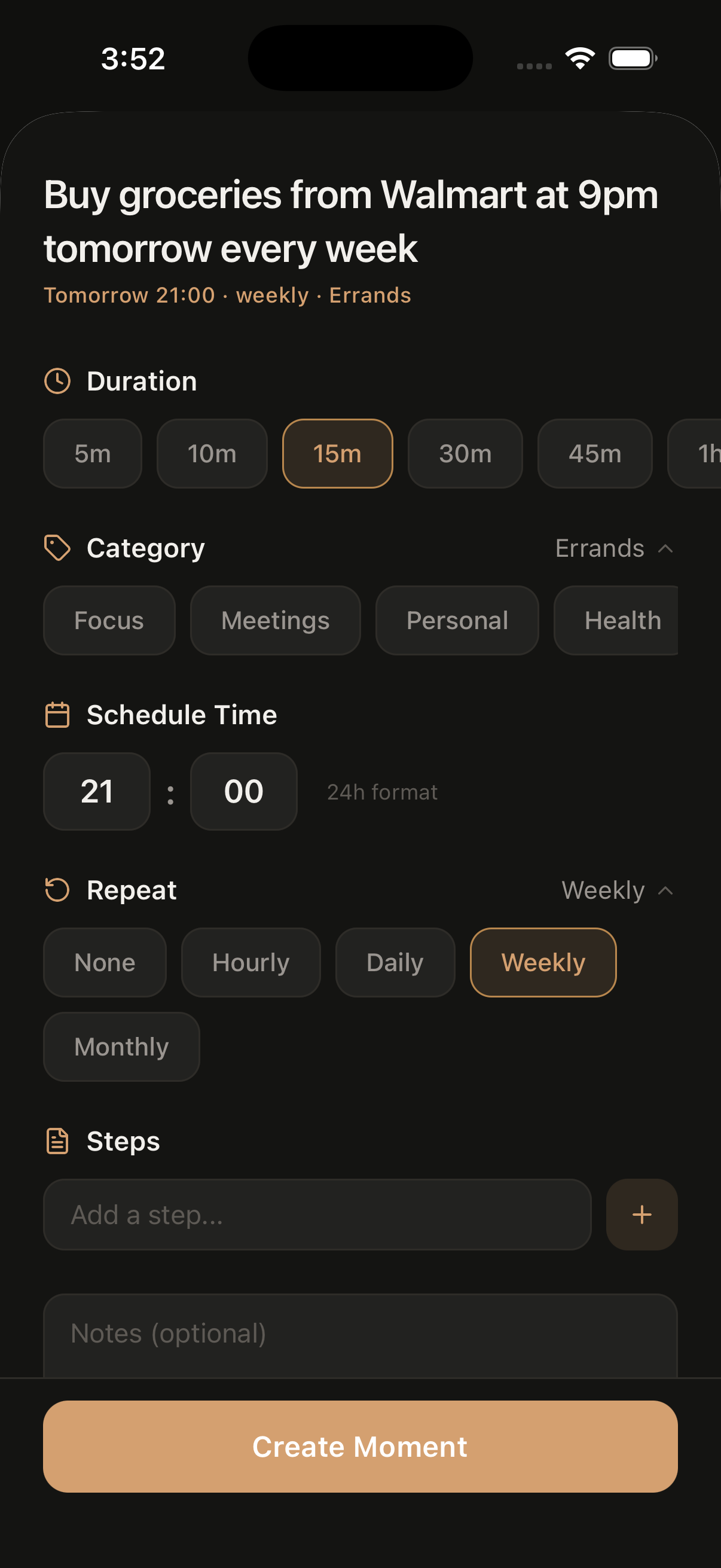
Task: Select the Health category chip
Action: 622,620
